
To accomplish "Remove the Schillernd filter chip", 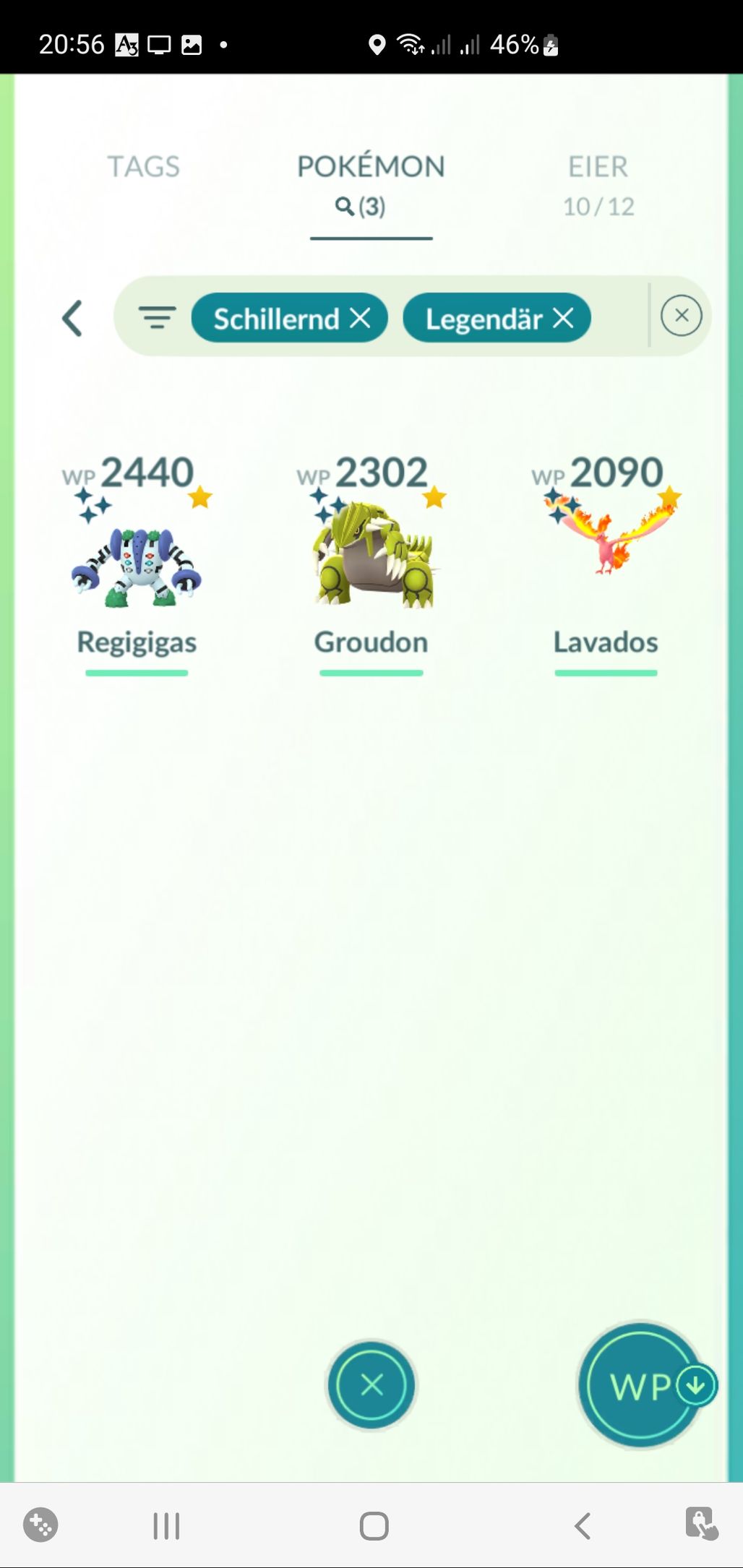I will [360, 317].
